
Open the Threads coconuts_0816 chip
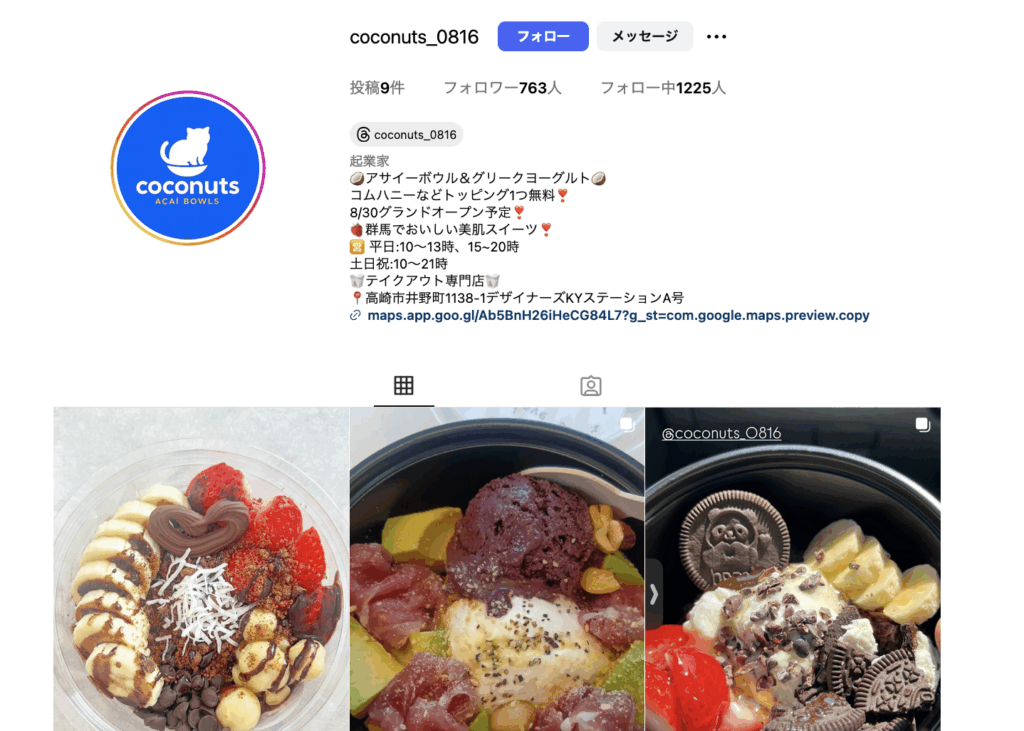406,135
